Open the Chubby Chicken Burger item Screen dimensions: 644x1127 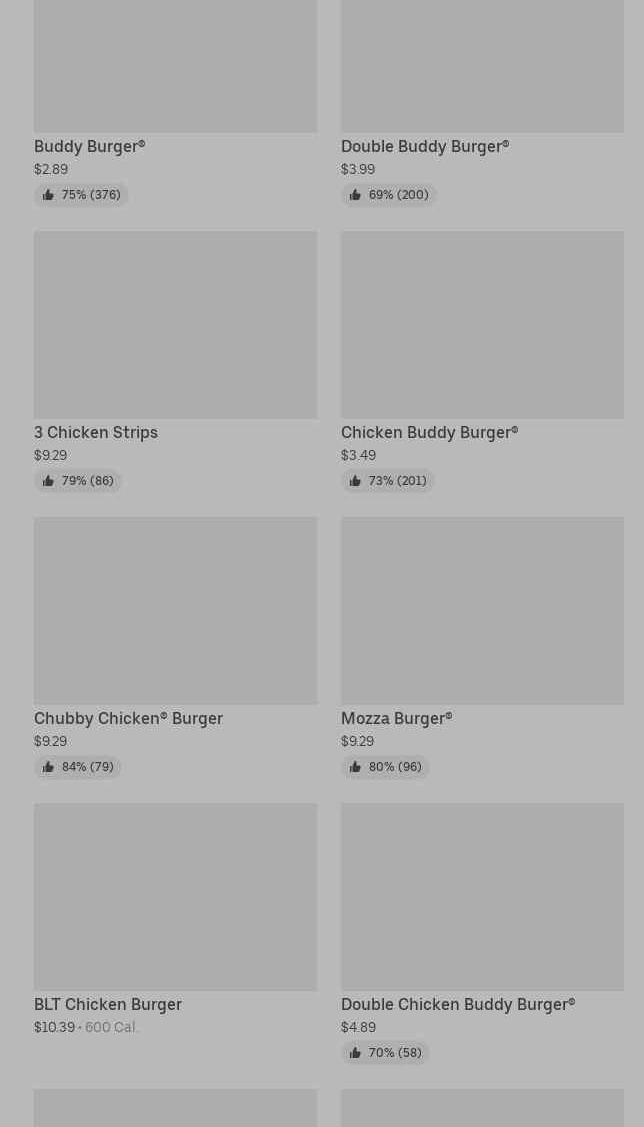click(175, 648)
